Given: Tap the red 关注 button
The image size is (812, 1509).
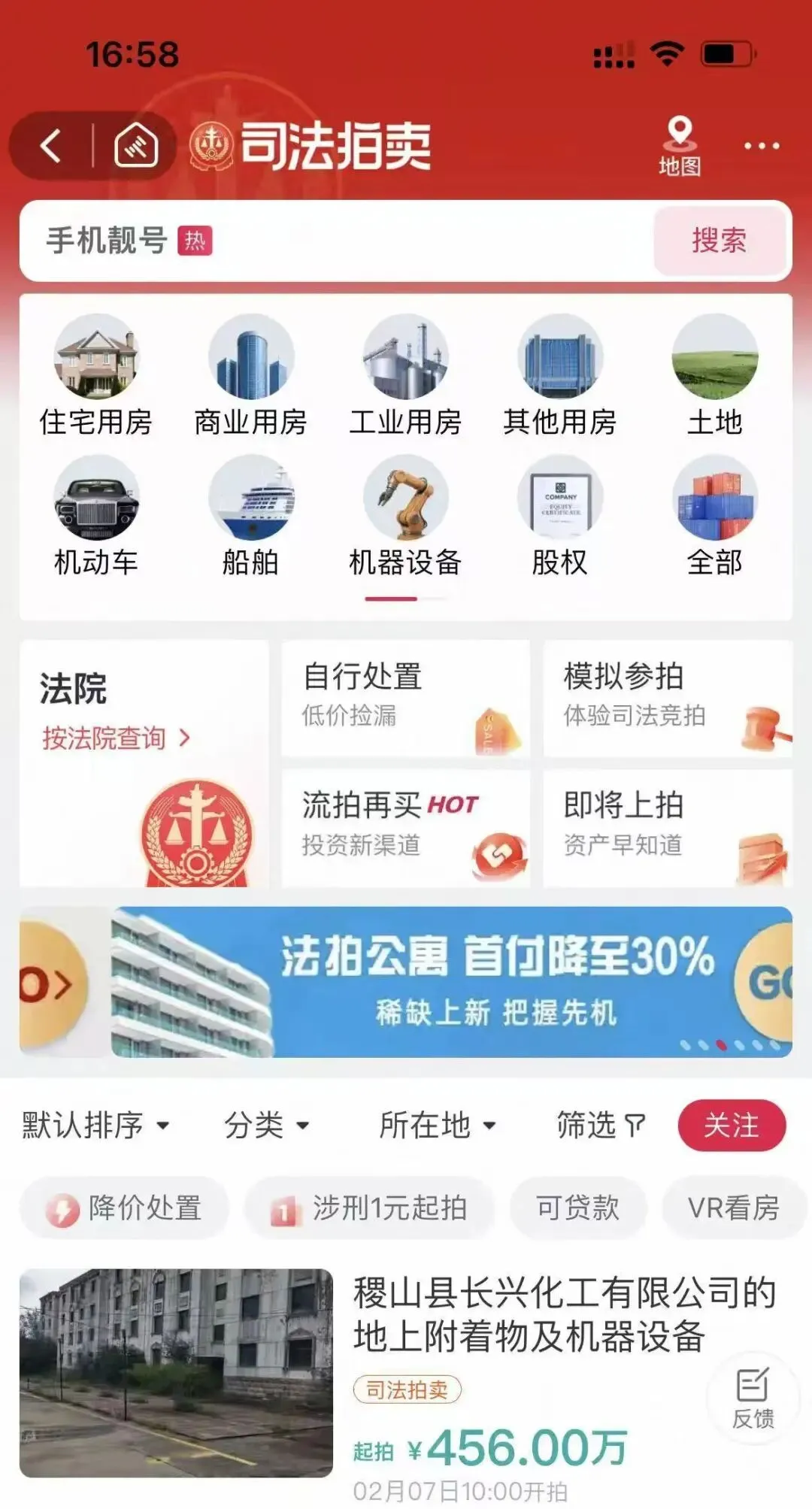Looking at the screenshot, I should pyautogui.click(x=731, y=1126).
